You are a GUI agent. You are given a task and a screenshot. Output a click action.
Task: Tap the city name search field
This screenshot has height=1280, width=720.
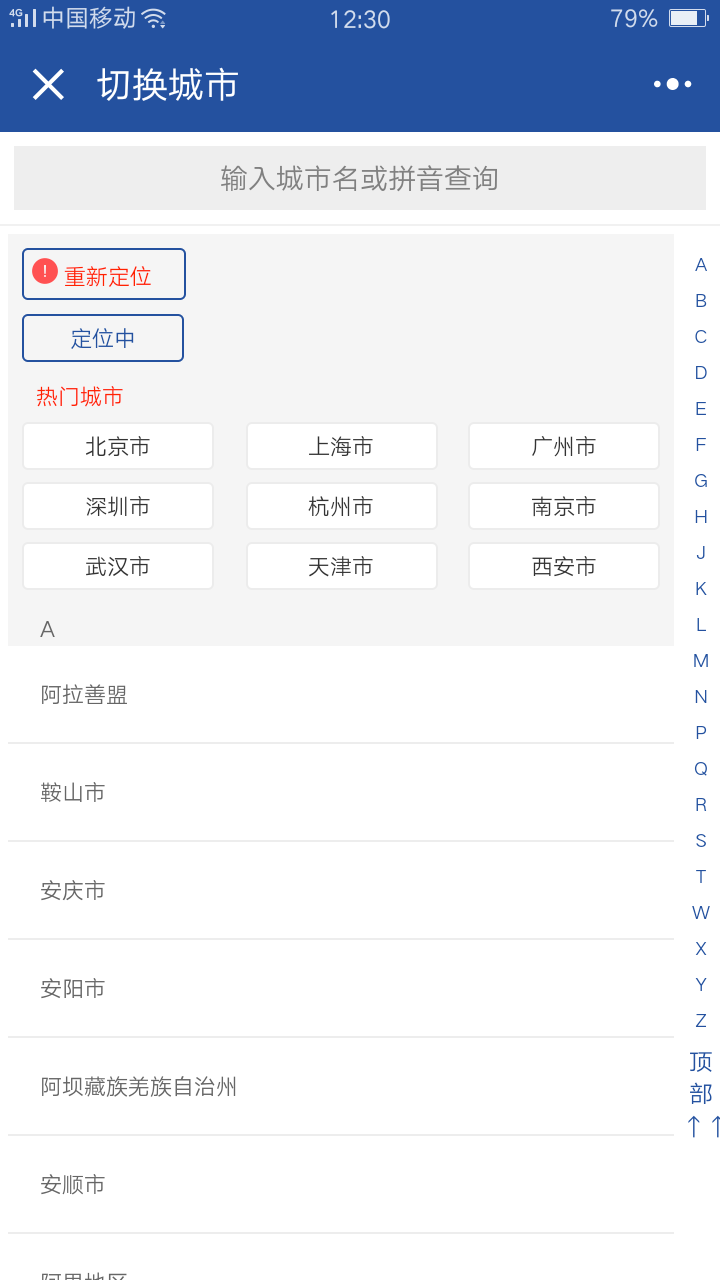click(360, 178)
